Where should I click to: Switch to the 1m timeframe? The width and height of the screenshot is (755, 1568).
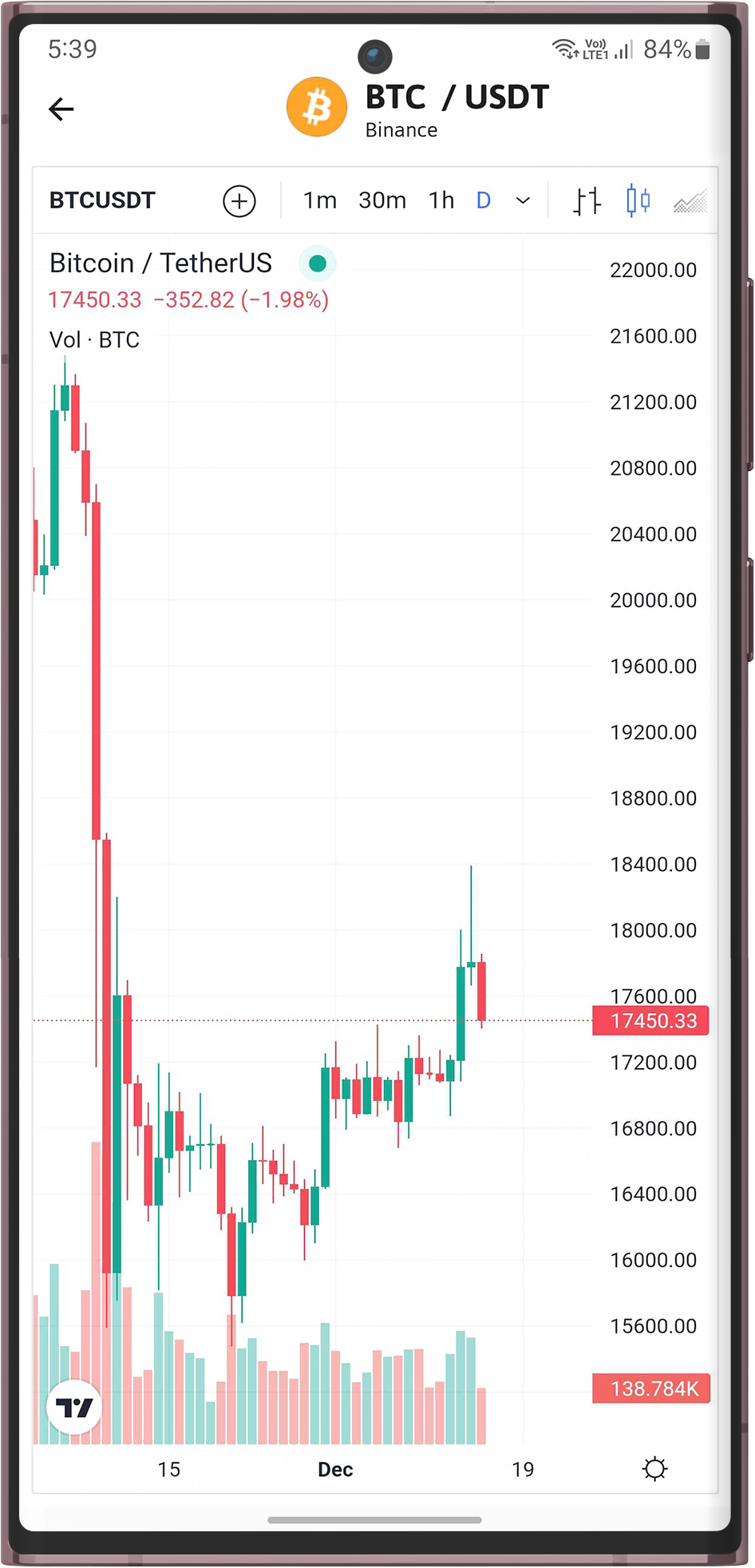[x=319, y=200]
